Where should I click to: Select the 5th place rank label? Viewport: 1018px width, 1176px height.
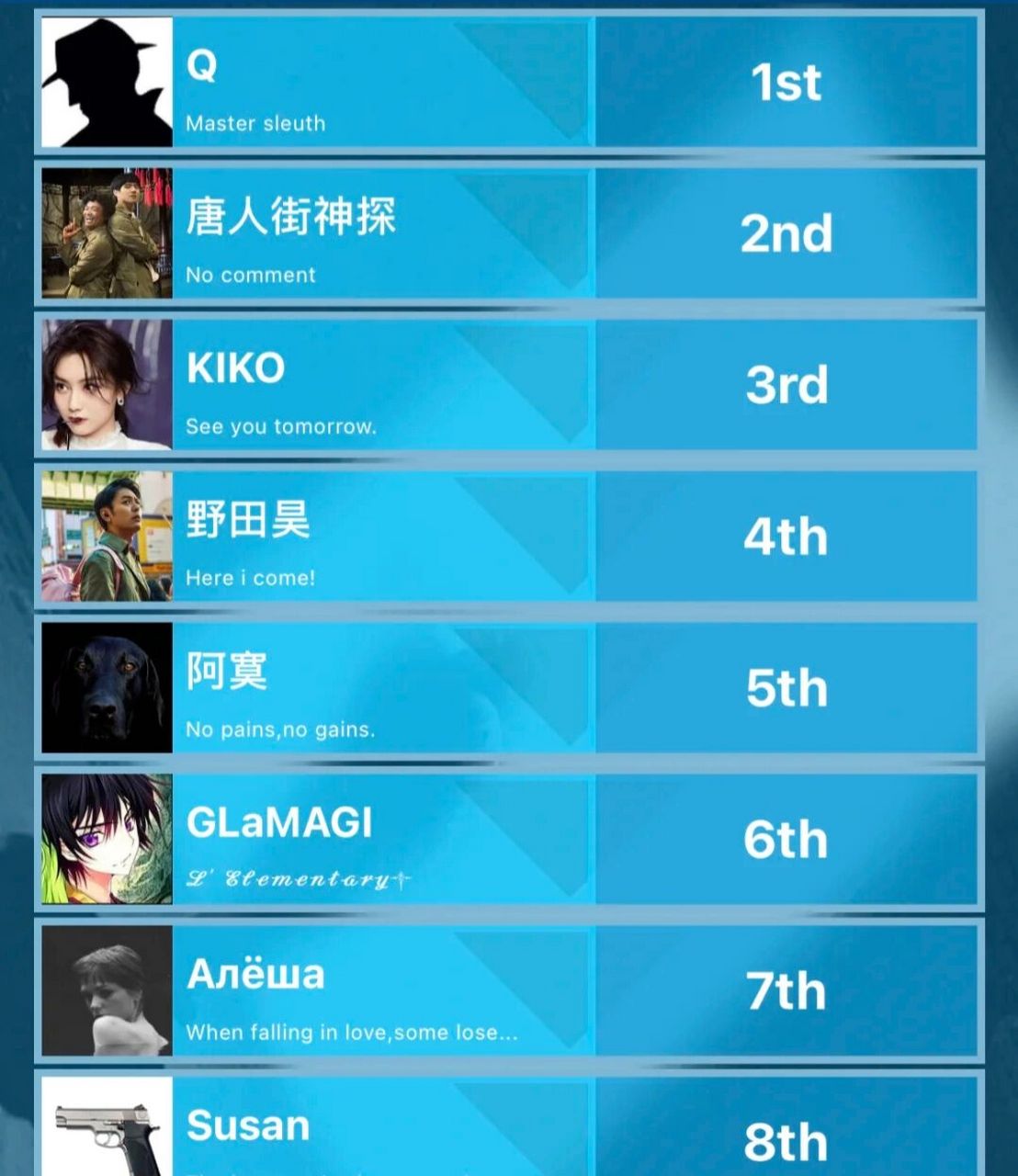[x=787, y=686]
